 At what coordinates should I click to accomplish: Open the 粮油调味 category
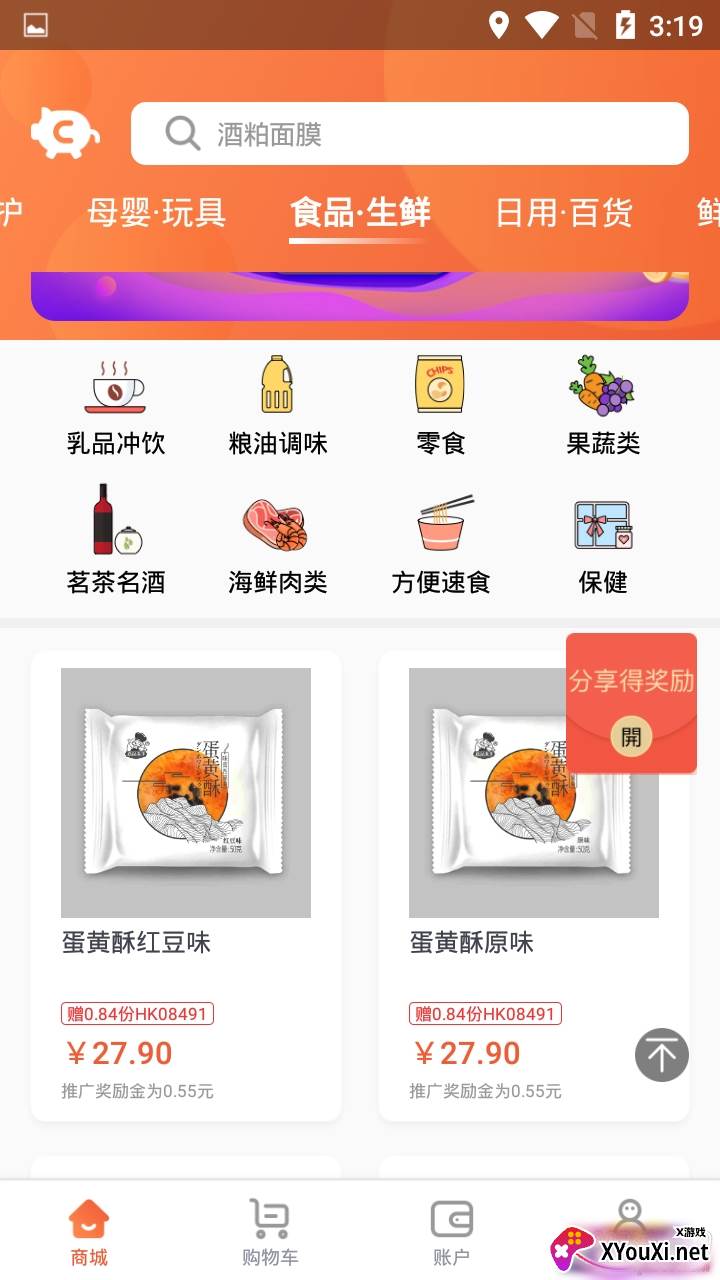click(x=277, y=406)
